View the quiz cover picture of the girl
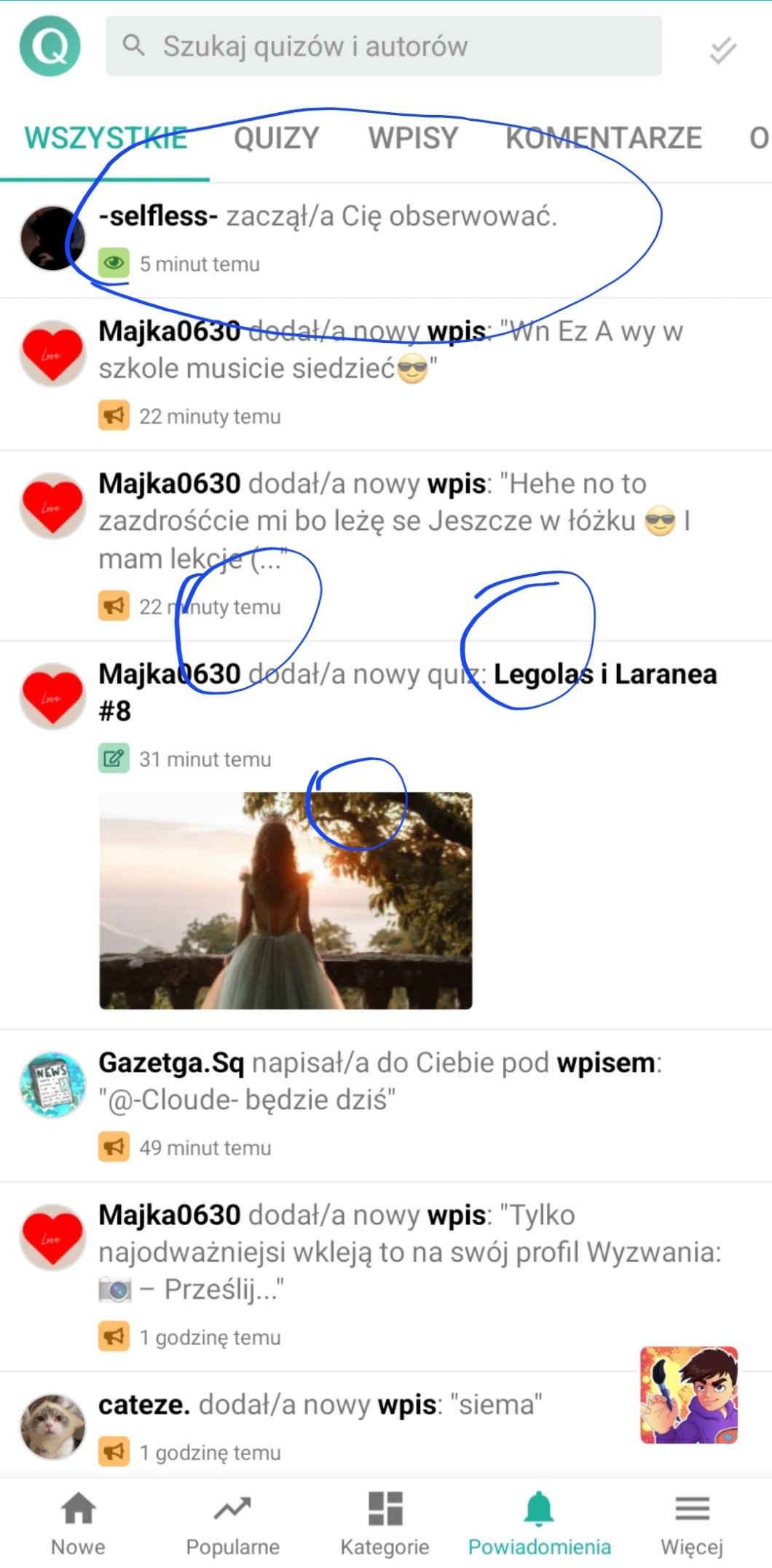The width and height of the screenshot is (772, 1568). click(x=285, y=900)
